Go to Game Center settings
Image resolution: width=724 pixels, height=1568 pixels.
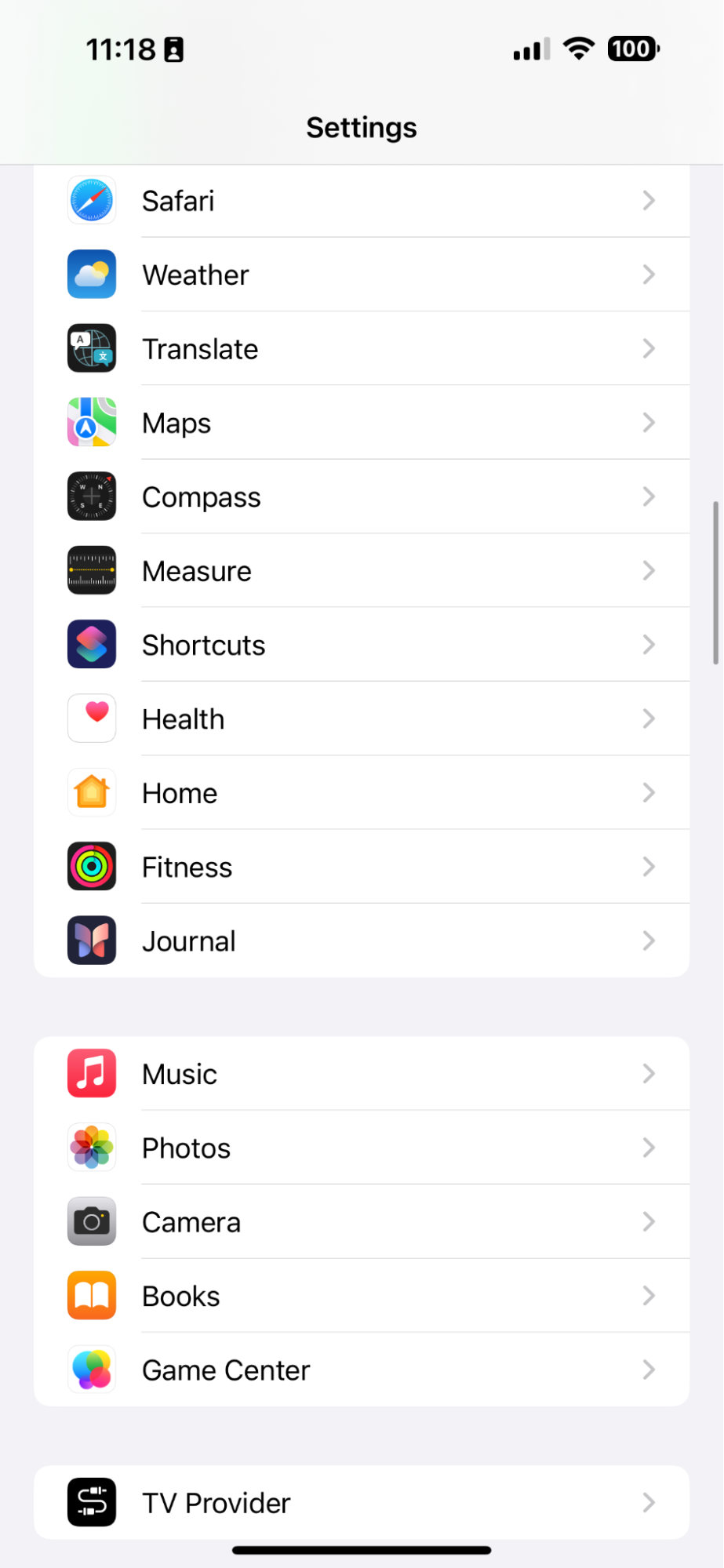coord(361,1370)
